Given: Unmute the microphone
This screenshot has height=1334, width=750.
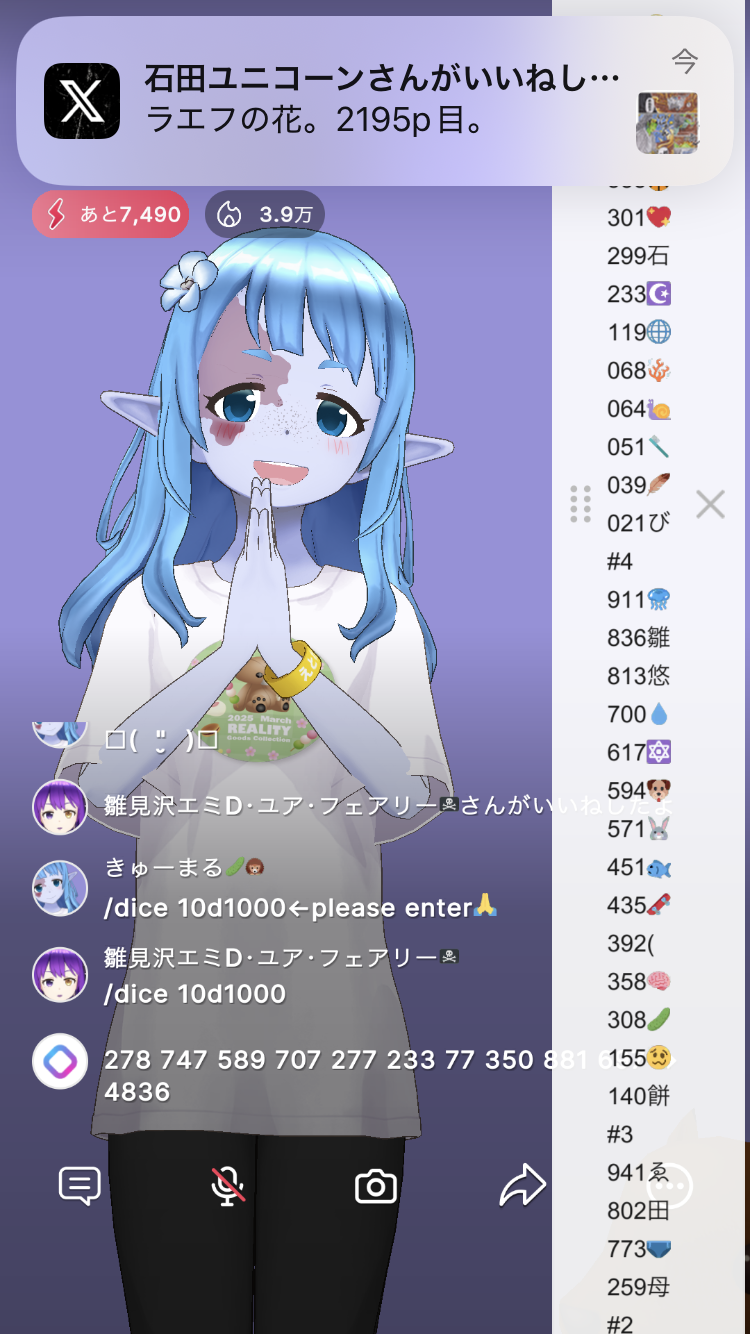Looking at the screenshot, I should (x=228, y=1186).
